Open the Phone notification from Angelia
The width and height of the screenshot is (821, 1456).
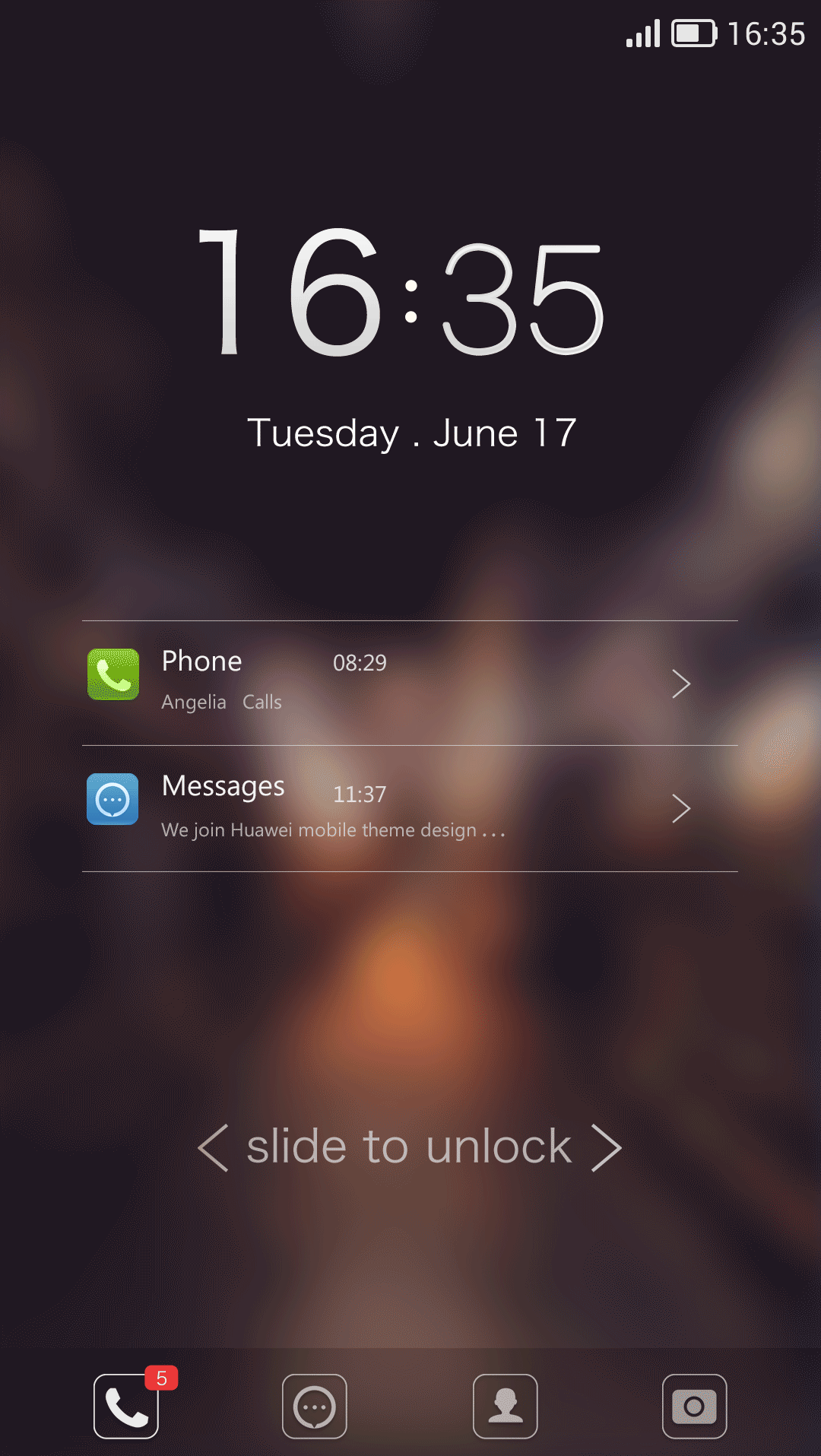click(x=410, y=683)
